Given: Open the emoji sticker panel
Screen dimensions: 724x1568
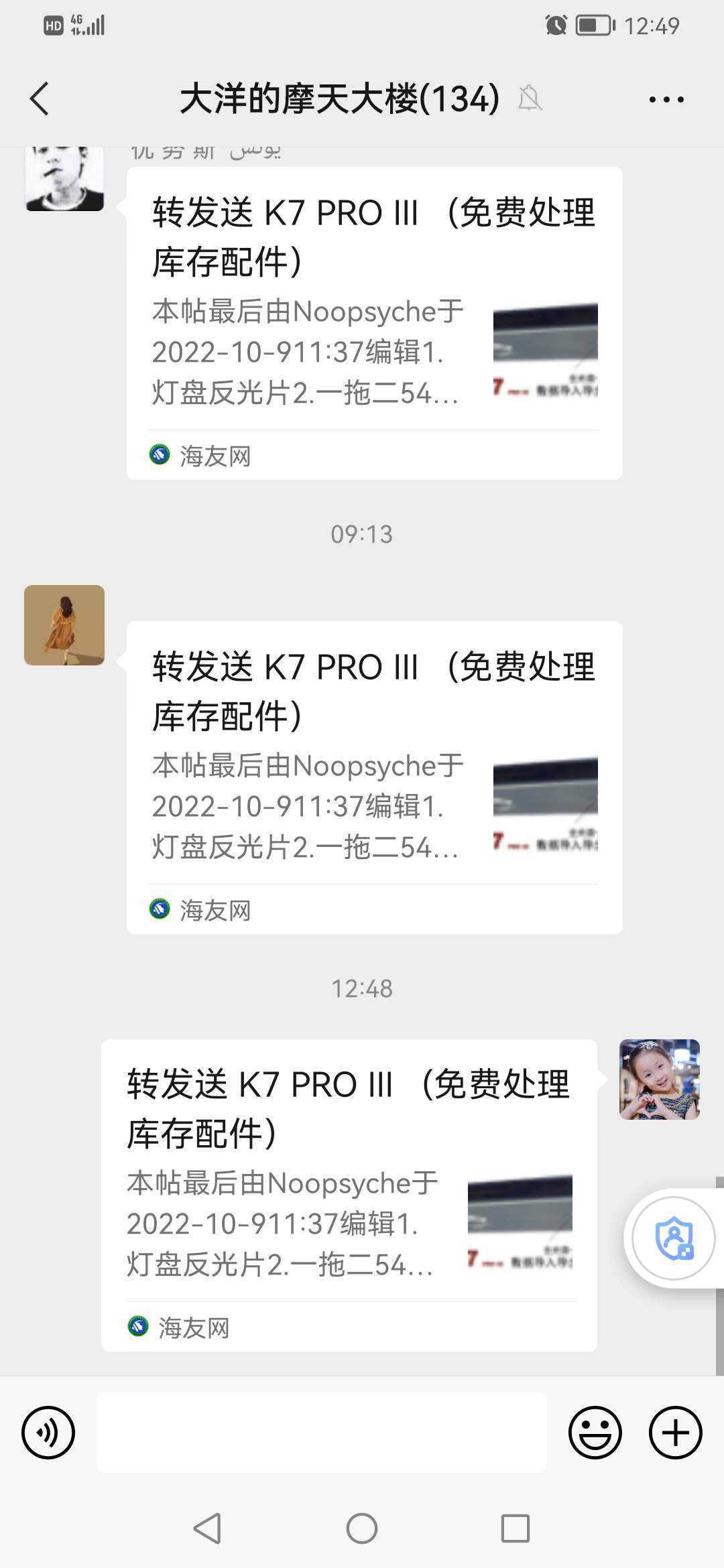Looking at the screenshot, I should [x=595, y=1433].
